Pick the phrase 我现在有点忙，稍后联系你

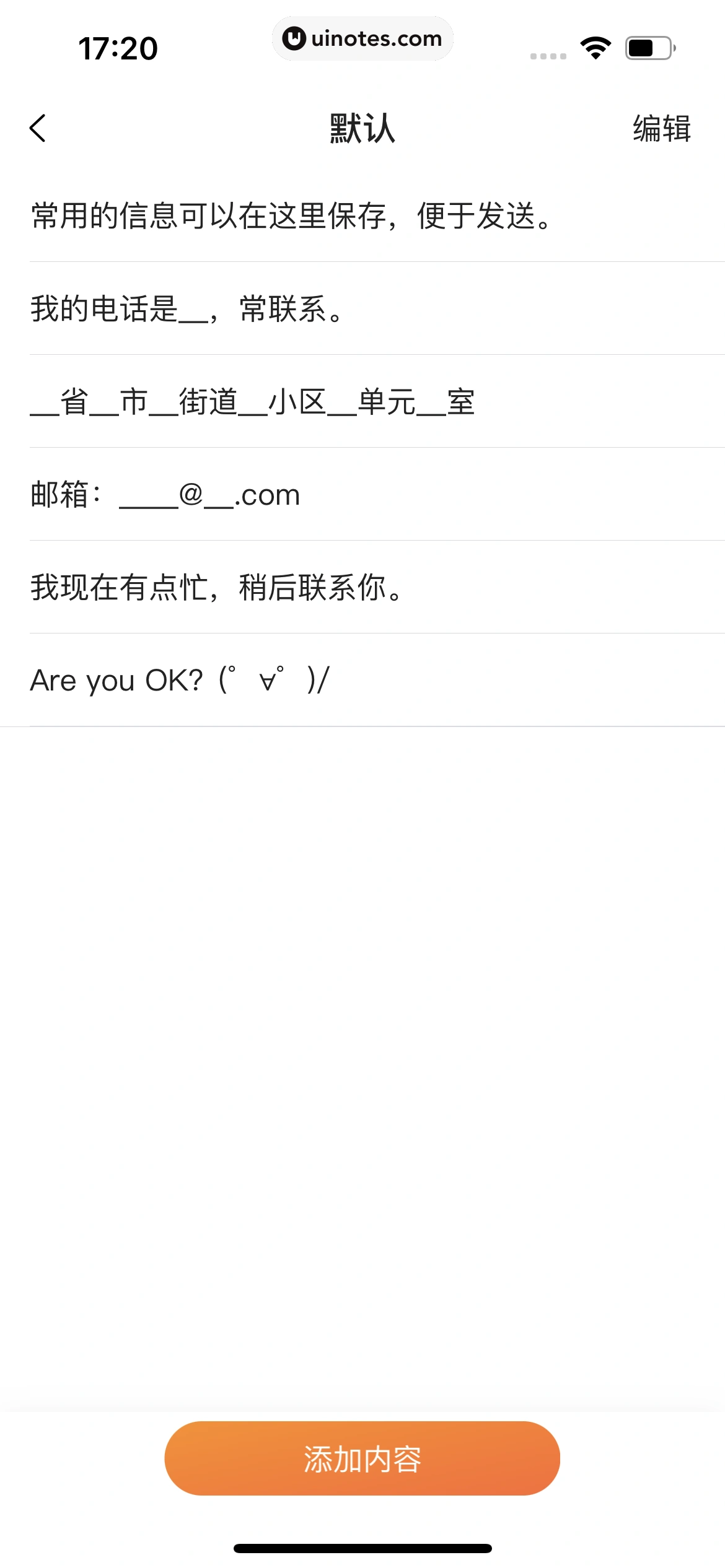coord(217,588)
